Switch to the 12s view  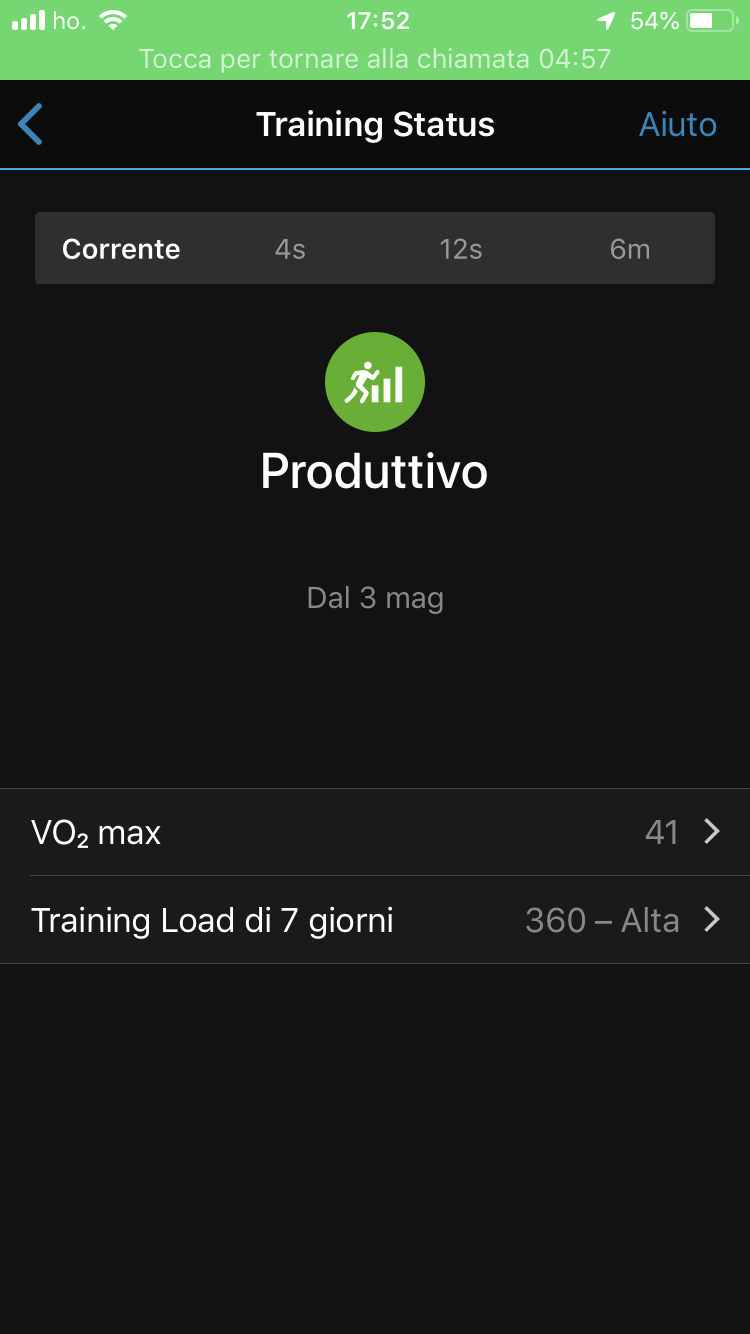click(460, 249)
